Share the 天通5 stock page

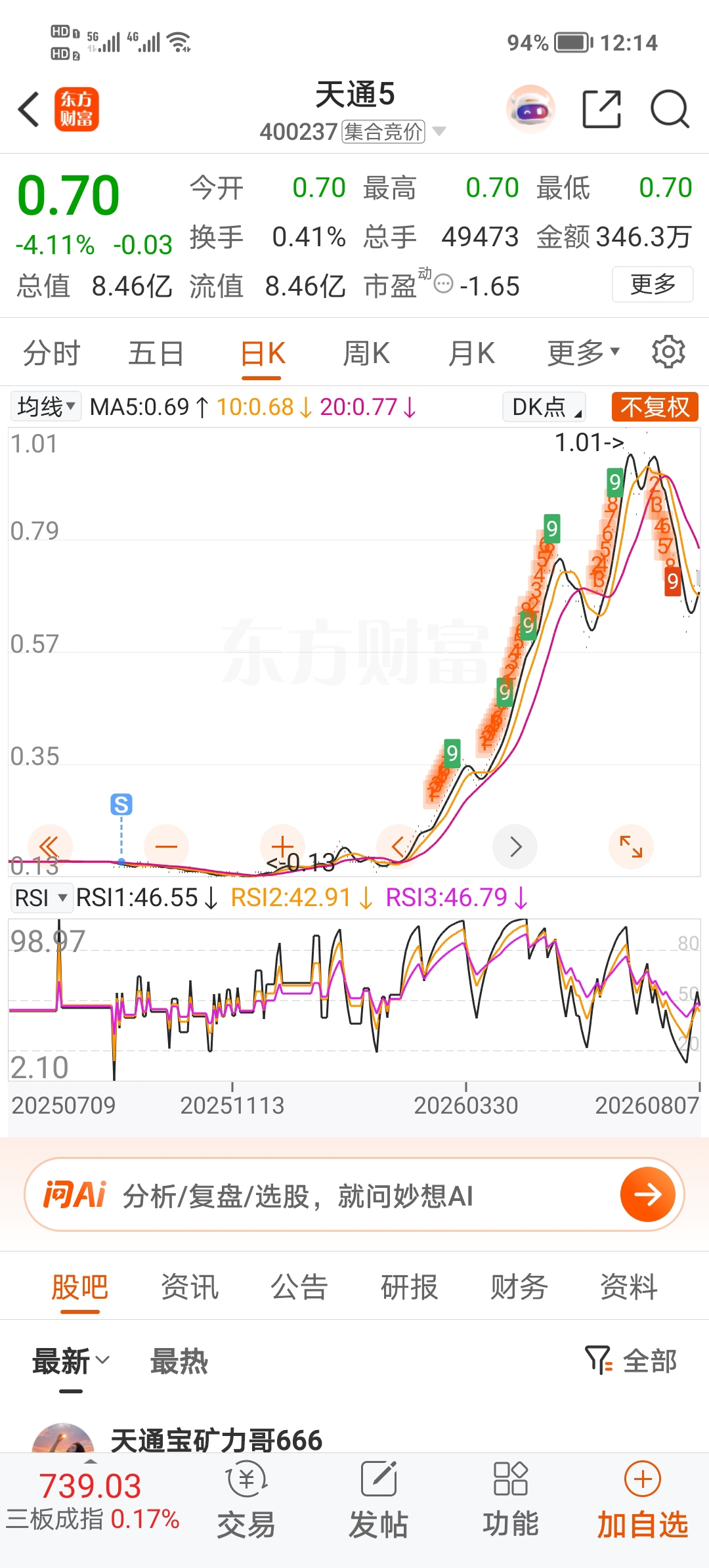(x=602, y=109)
